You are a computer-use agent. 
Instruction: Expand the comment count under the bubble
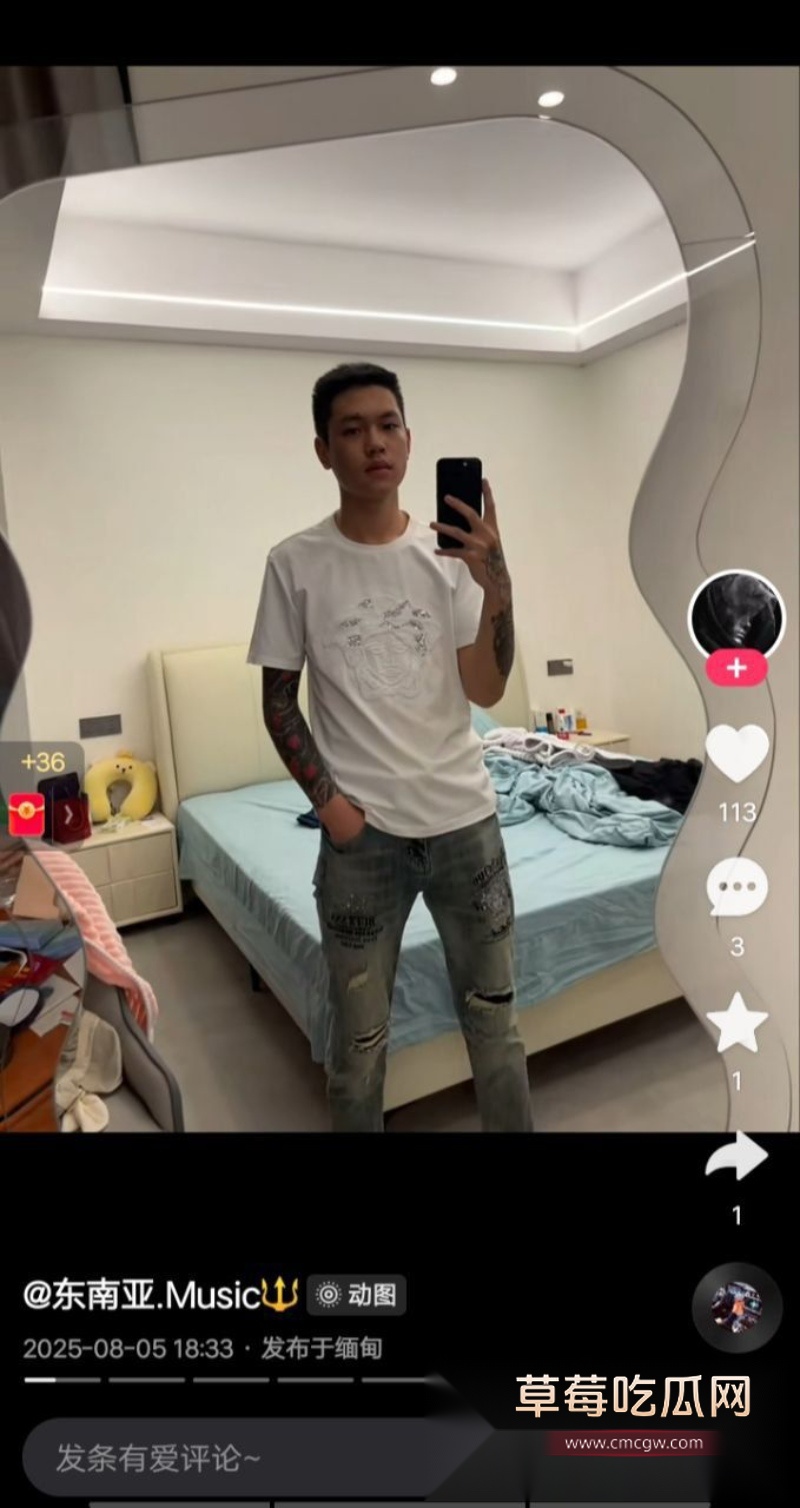pos(737,945)
